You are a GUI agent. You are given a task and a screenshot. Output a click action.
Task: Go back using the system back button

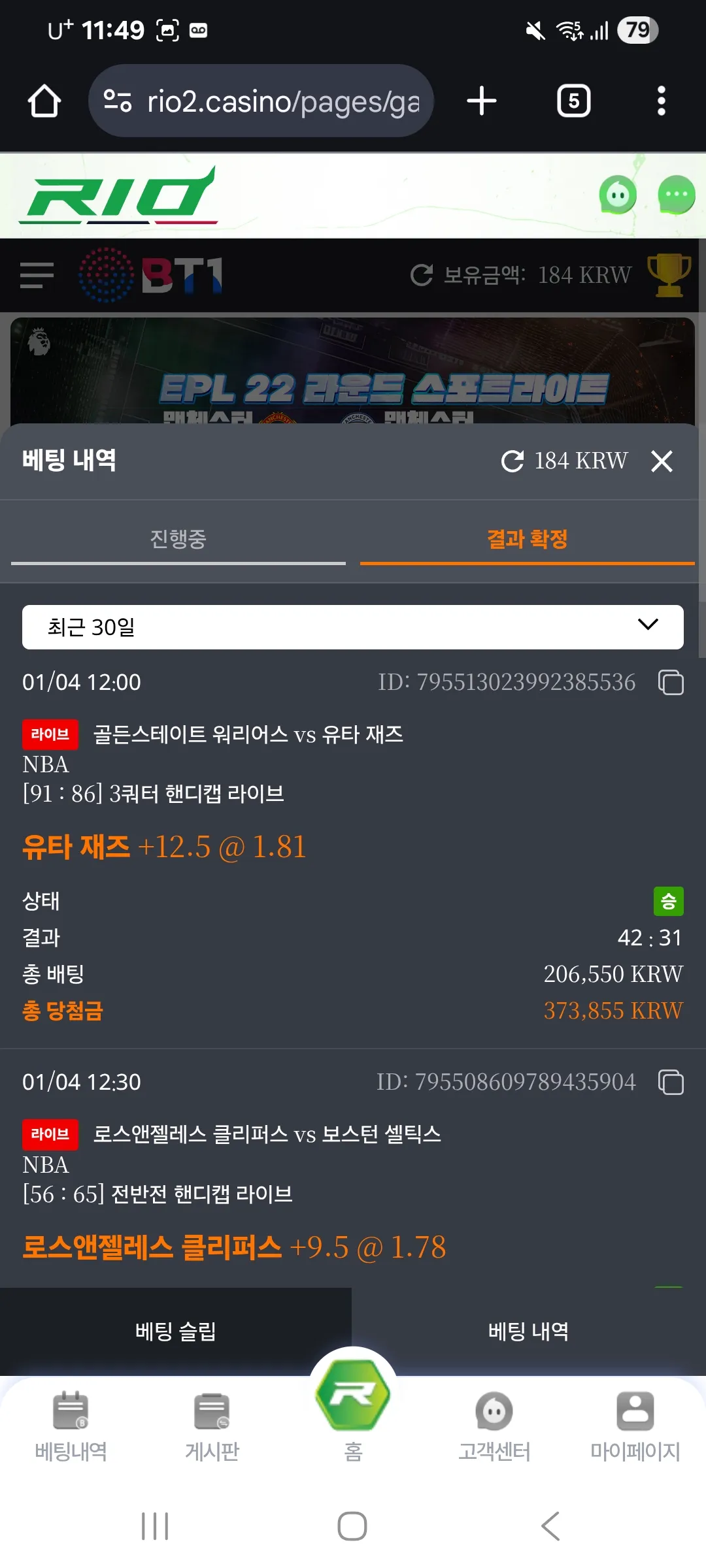(x=550, y=1526)
